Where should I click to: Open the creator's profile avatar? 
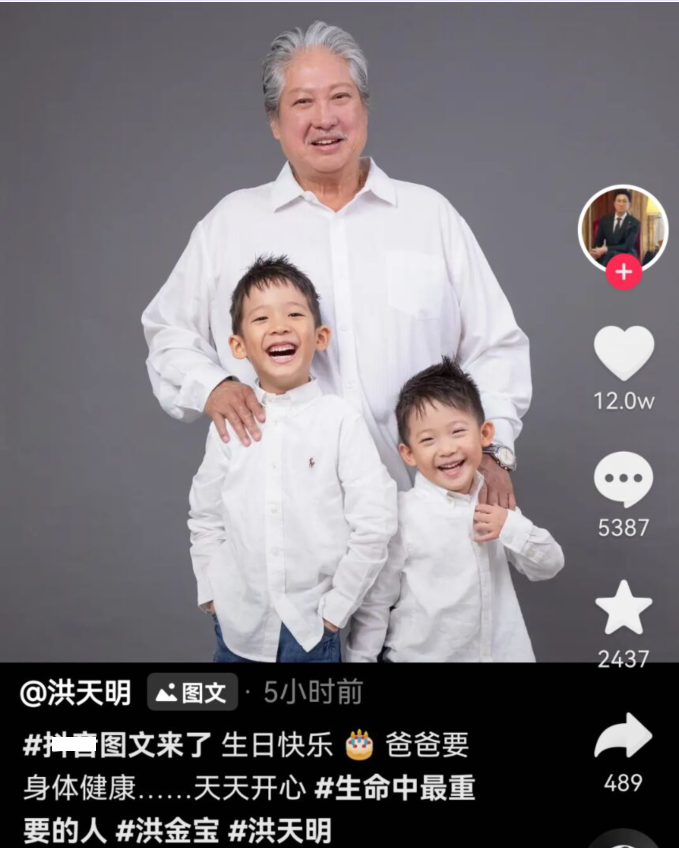tap(622, 230)
